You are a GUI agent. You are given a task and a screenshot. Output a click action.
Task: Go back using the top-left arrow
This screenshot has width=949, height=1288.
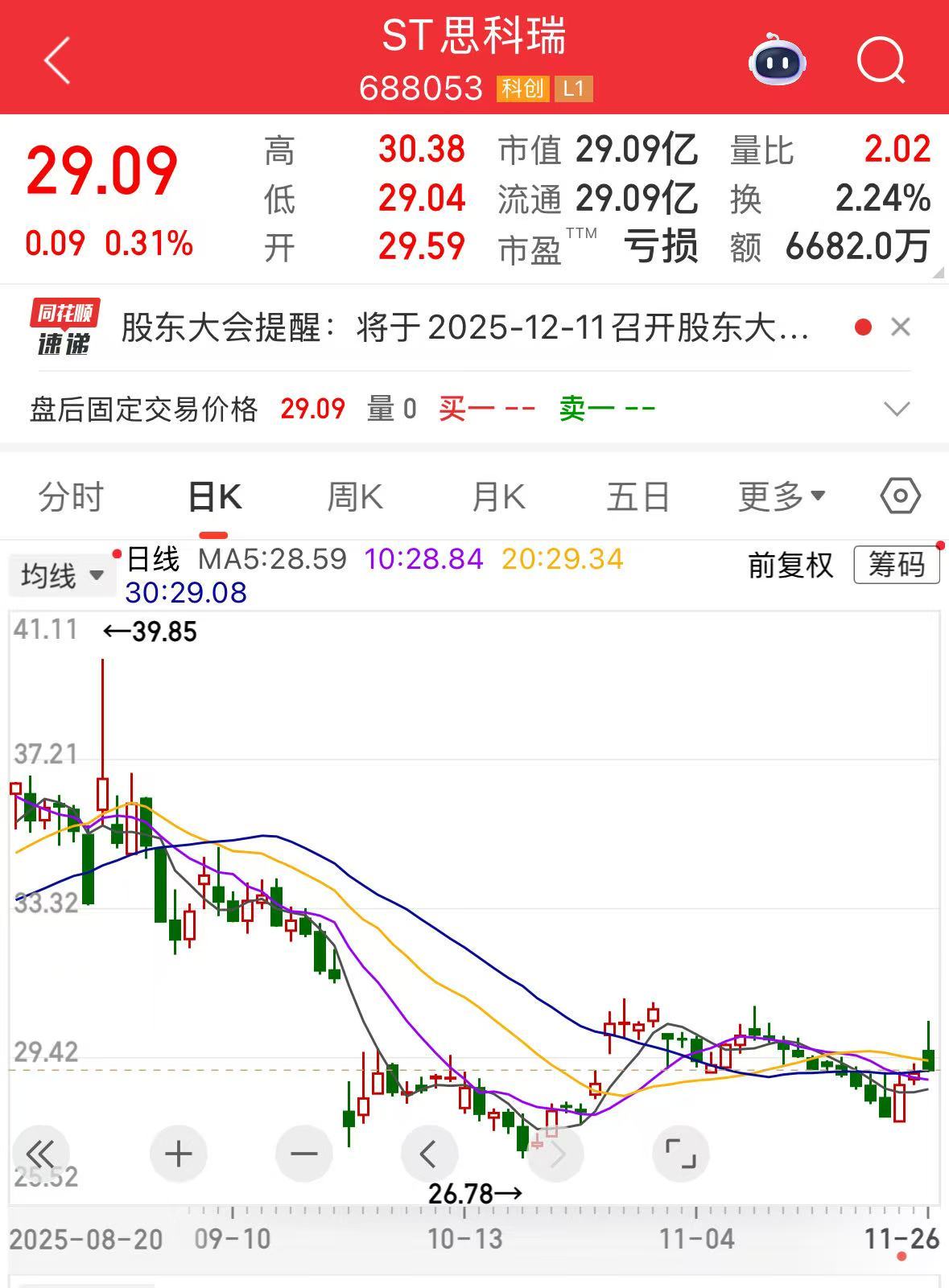coord(58,60)
